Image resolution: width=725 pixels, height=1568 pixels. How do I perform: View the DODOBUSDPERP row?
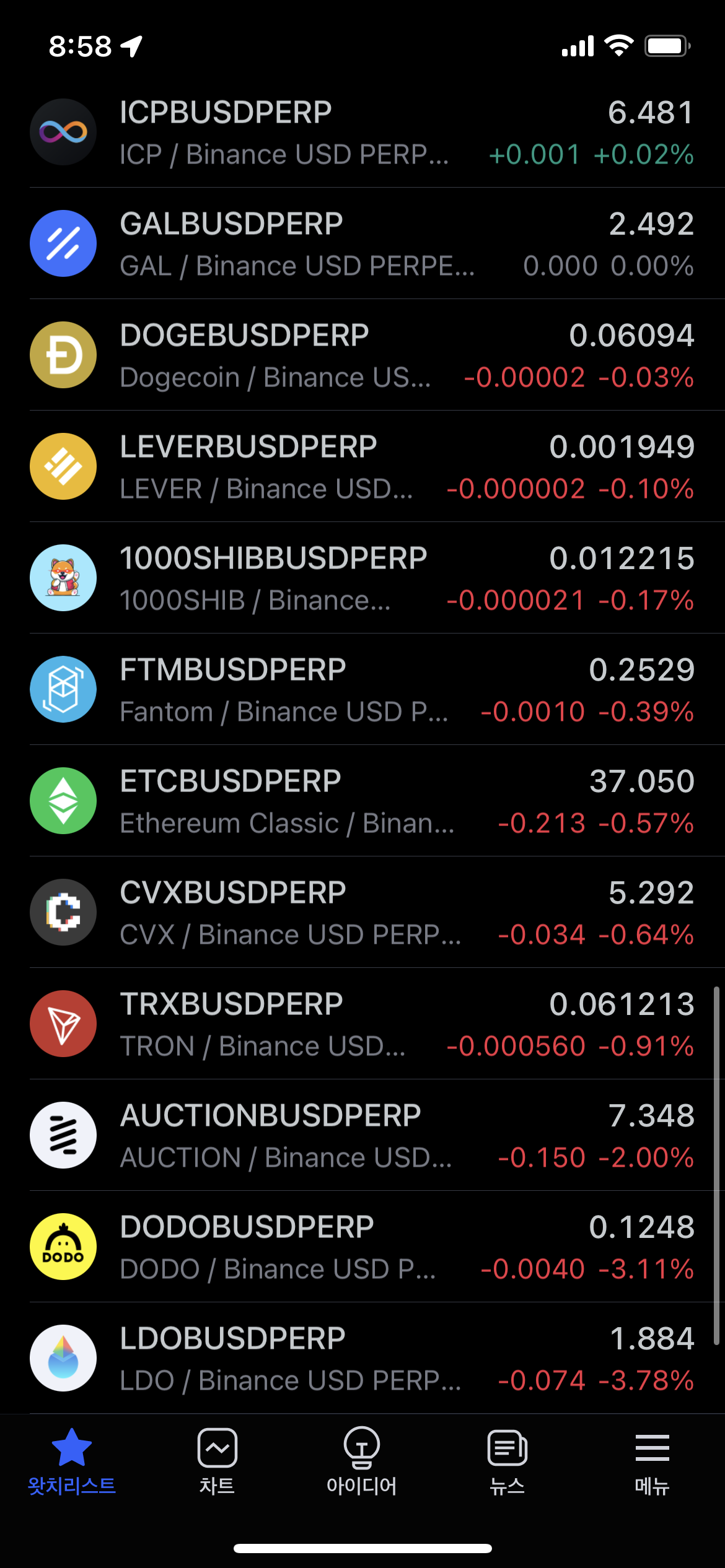pos(362,1247)
